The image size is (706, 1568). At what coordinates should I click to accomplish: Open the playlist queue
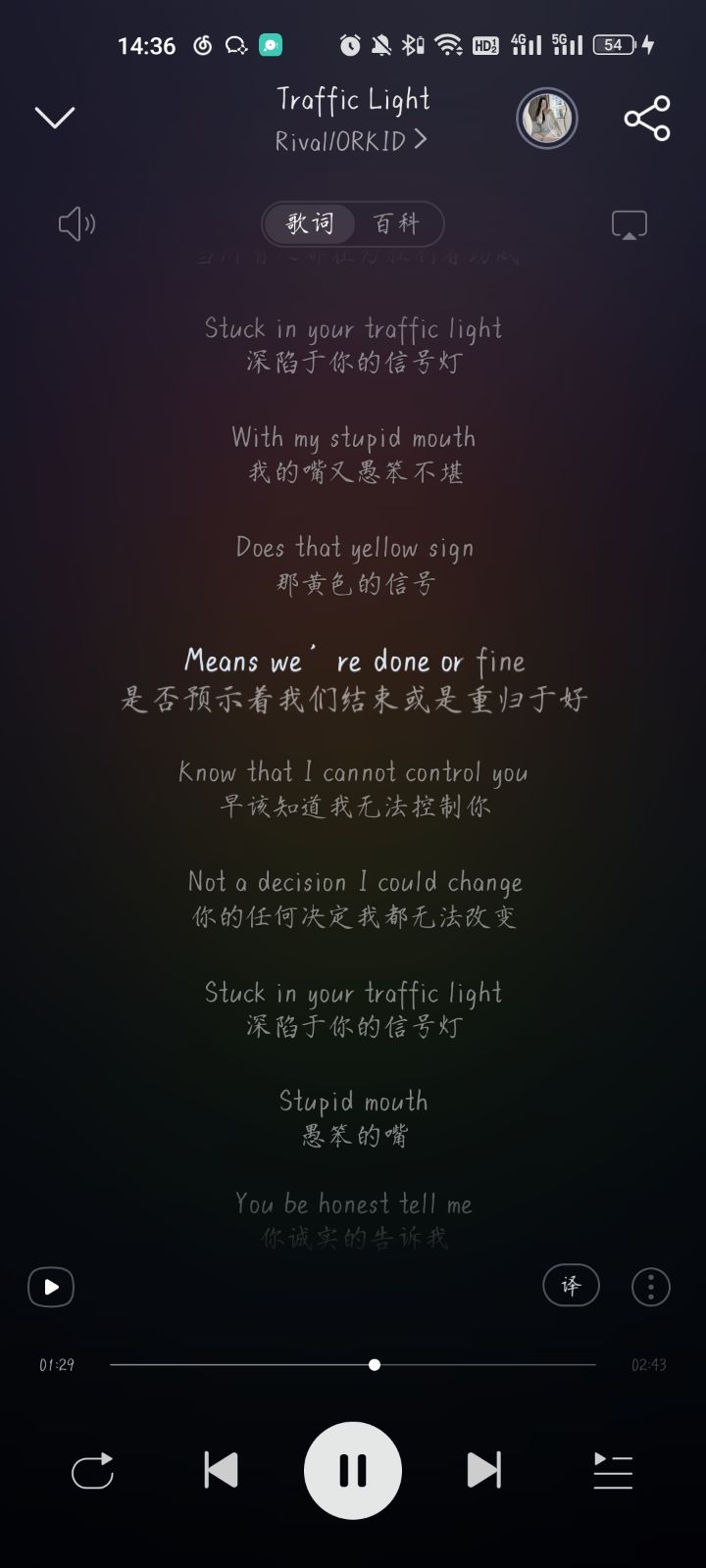pos(613,1470)
